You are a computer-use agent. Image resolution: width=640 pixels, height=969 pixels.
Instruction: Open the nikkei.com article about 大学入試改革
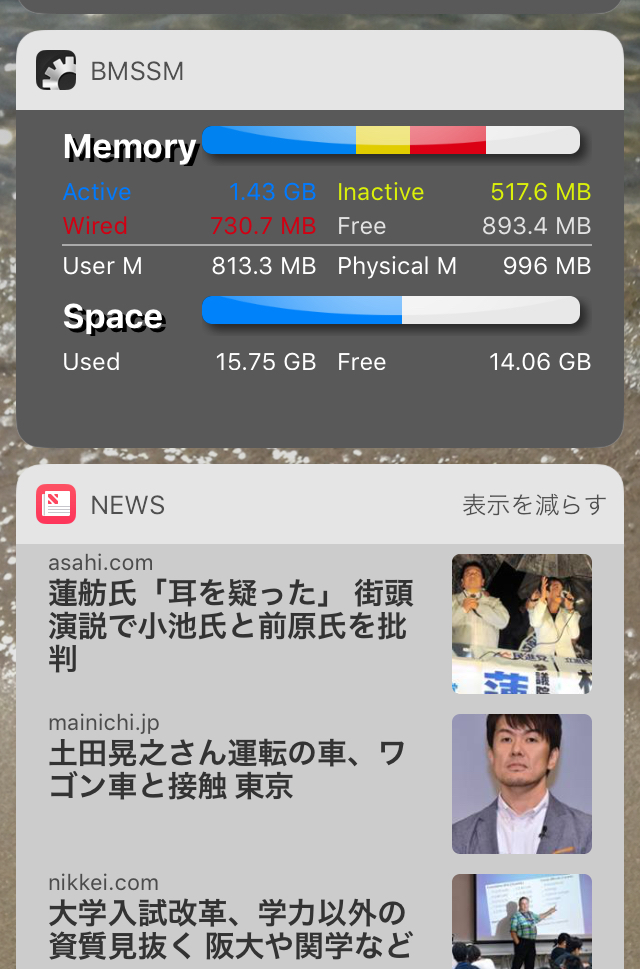point(230,927)
